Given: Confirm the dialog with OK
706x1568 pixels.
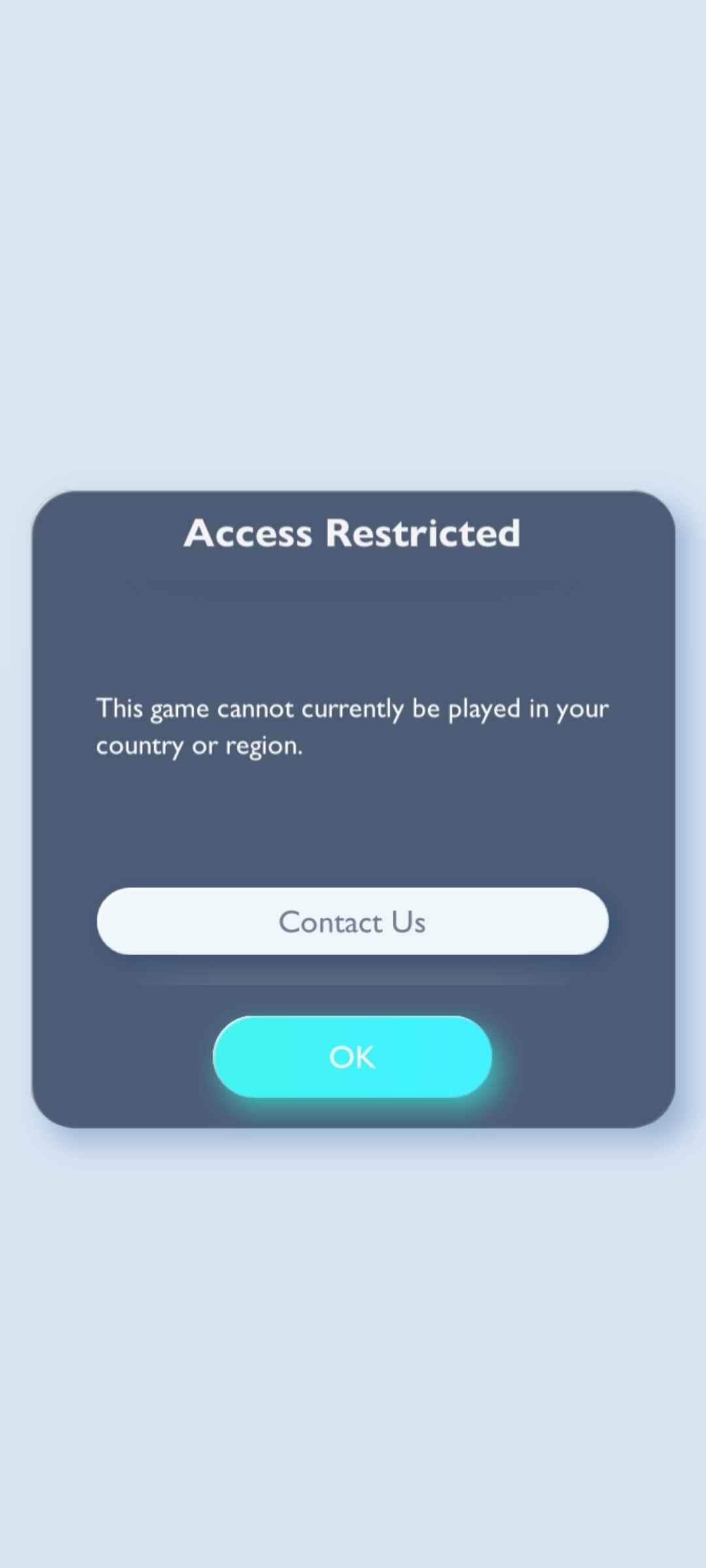Looking at the screenshot, I should 352,1056.
